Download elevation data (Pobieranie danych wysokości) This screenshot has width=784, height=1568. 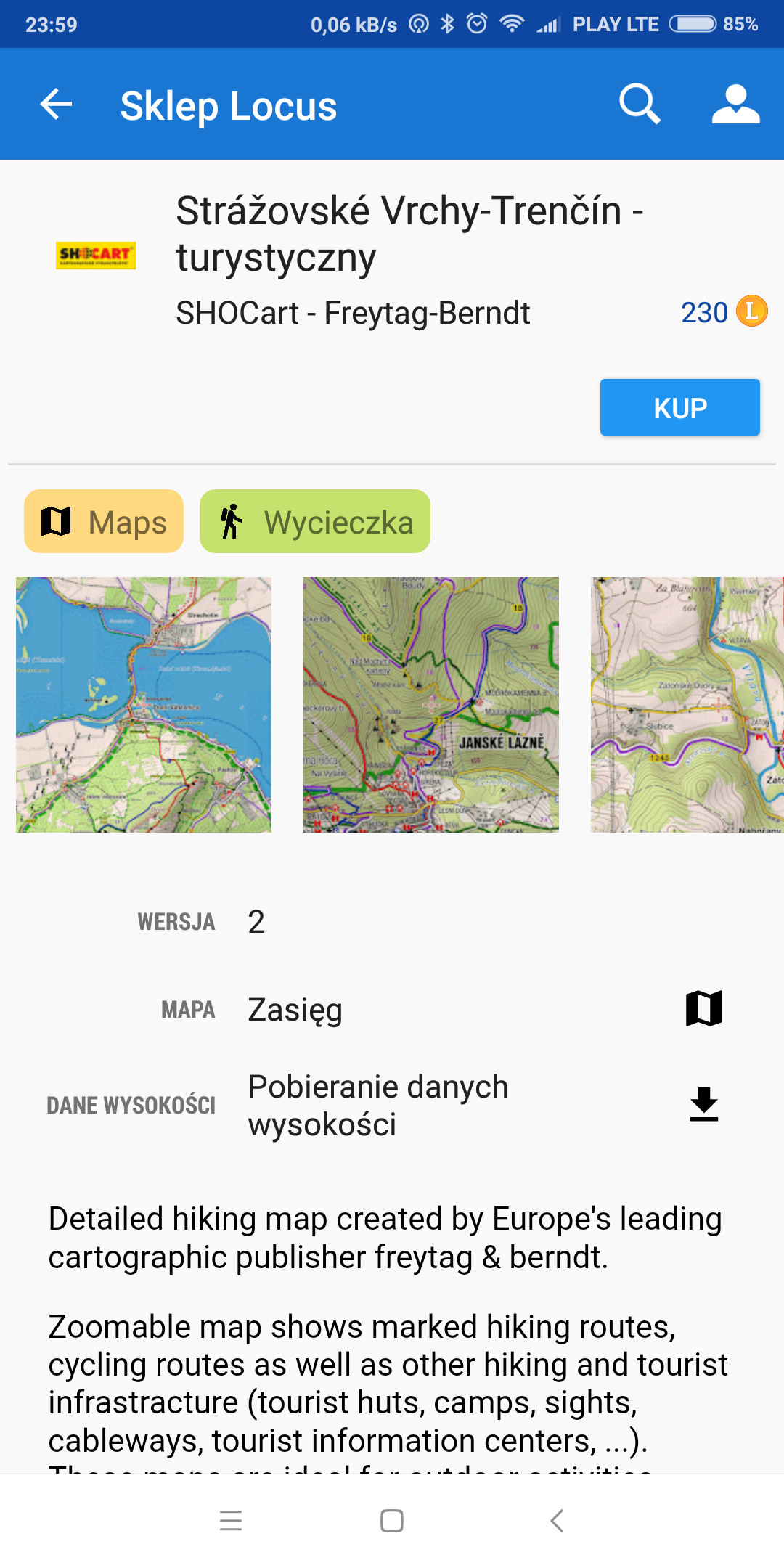click(x=703, y=1105)
